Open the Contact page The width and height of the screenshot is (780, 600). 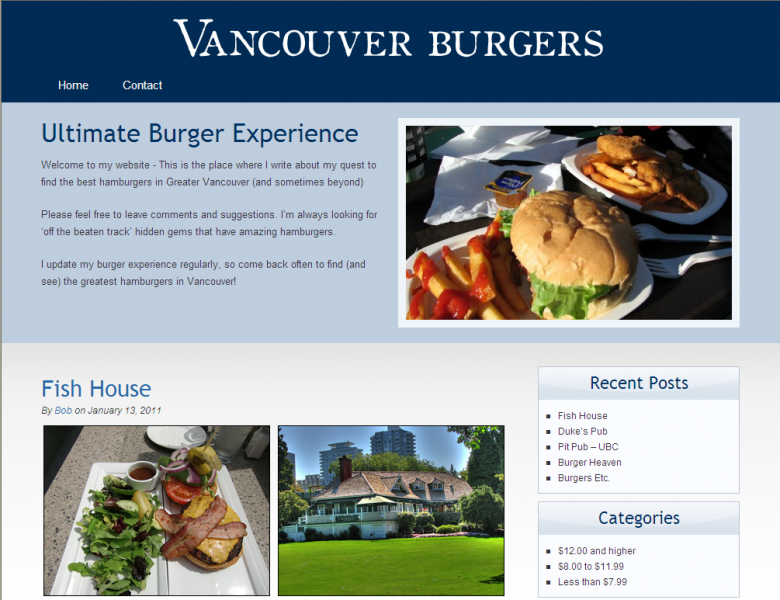[x=142, y=85]
